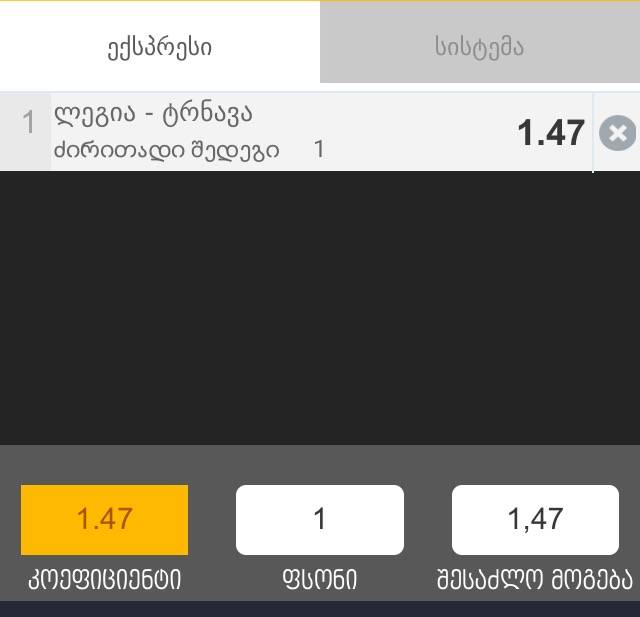The width and height of the screenshot is (640, 617).
Task: Switch to the ექსპრესი tab
Action: coord(160,46)
